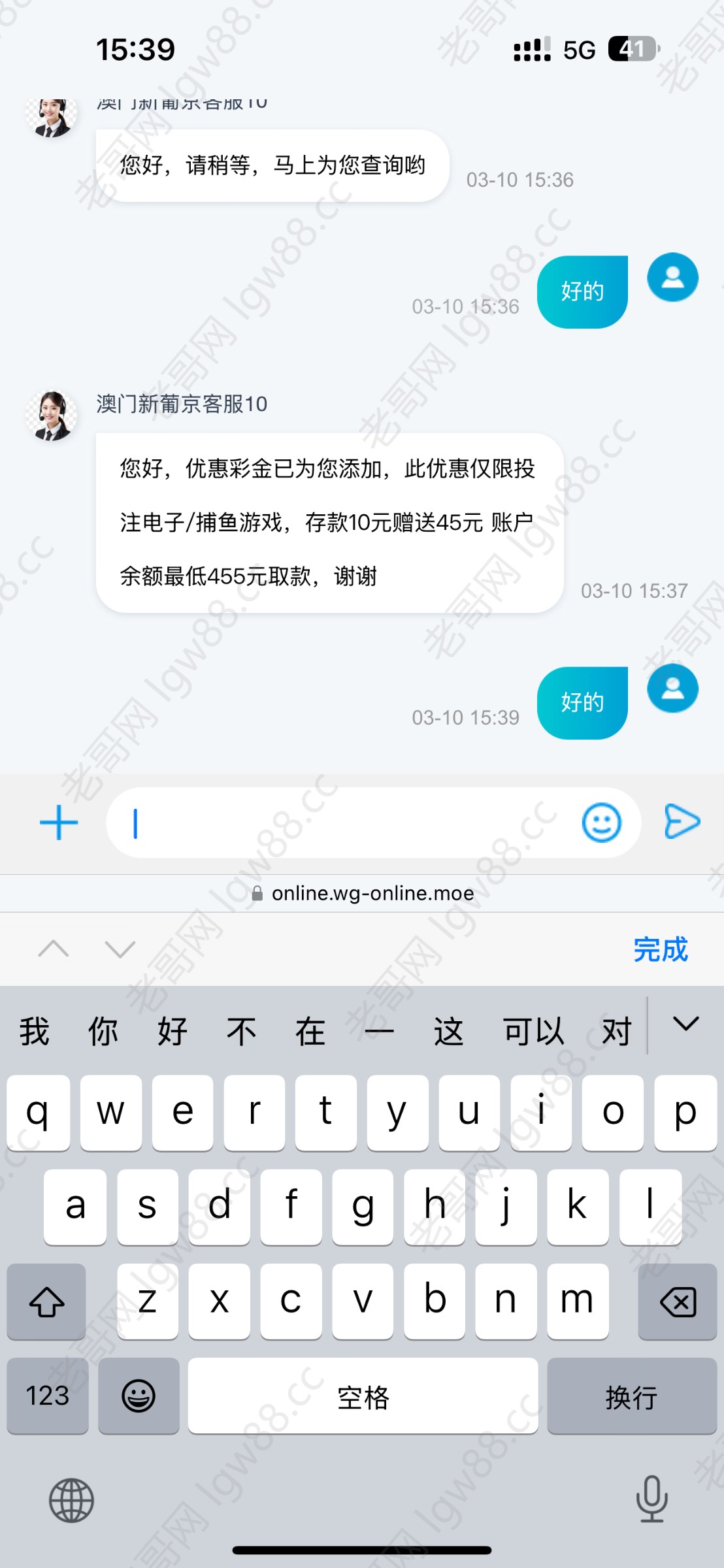Expand the keyboard suggestion list
The width and height of the screenshot is (724, 1568).
tap(686, 1024)
